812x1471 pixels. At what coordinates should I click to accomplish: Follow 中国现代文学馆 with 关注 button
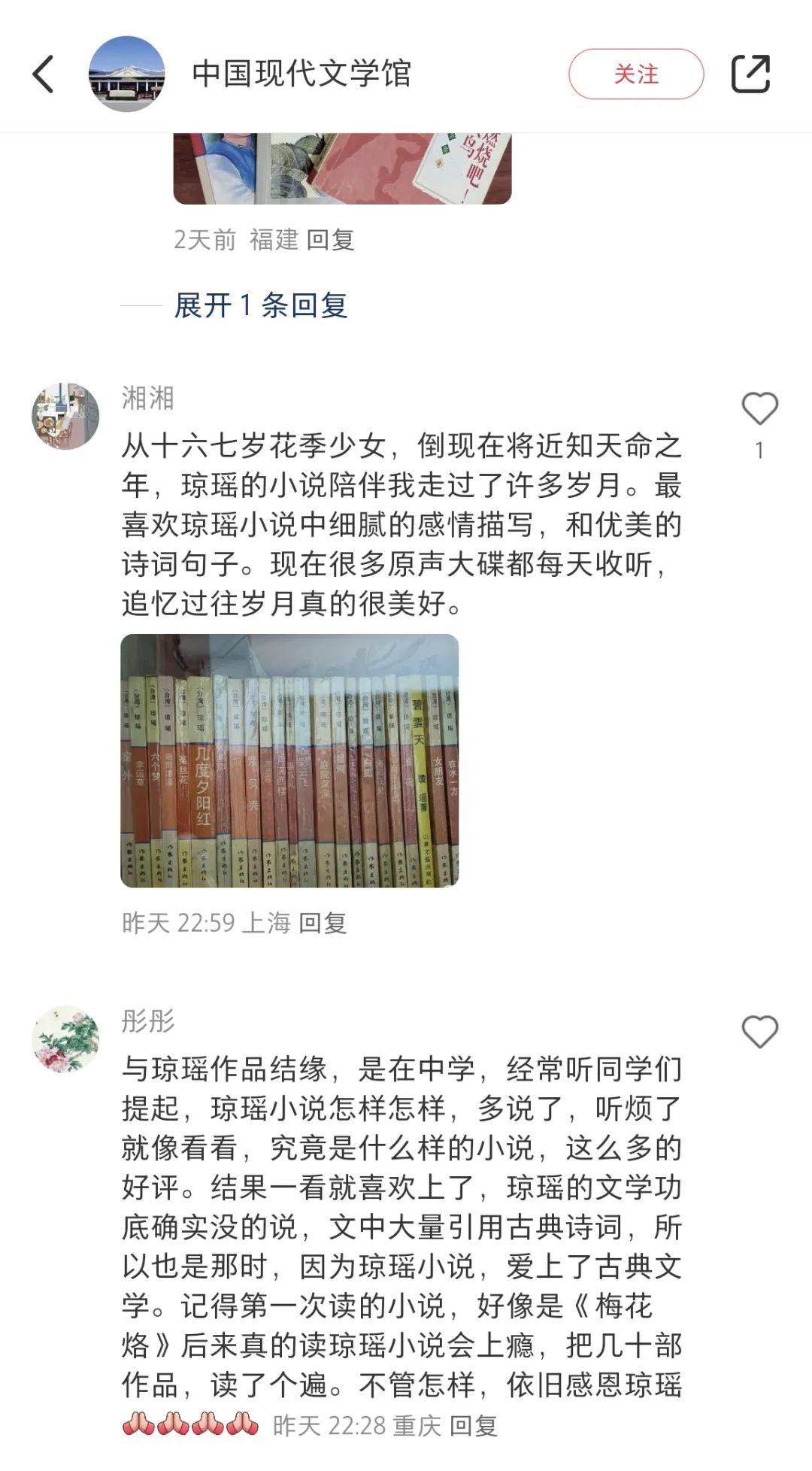click(635, 74)
